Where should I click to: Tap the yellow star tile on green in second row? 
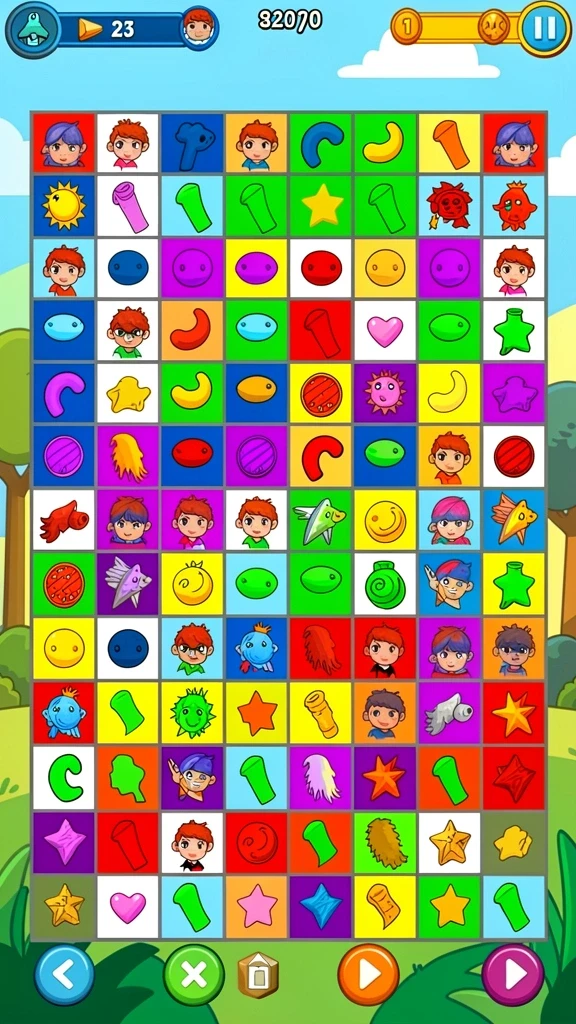click(x=321, y=207)
